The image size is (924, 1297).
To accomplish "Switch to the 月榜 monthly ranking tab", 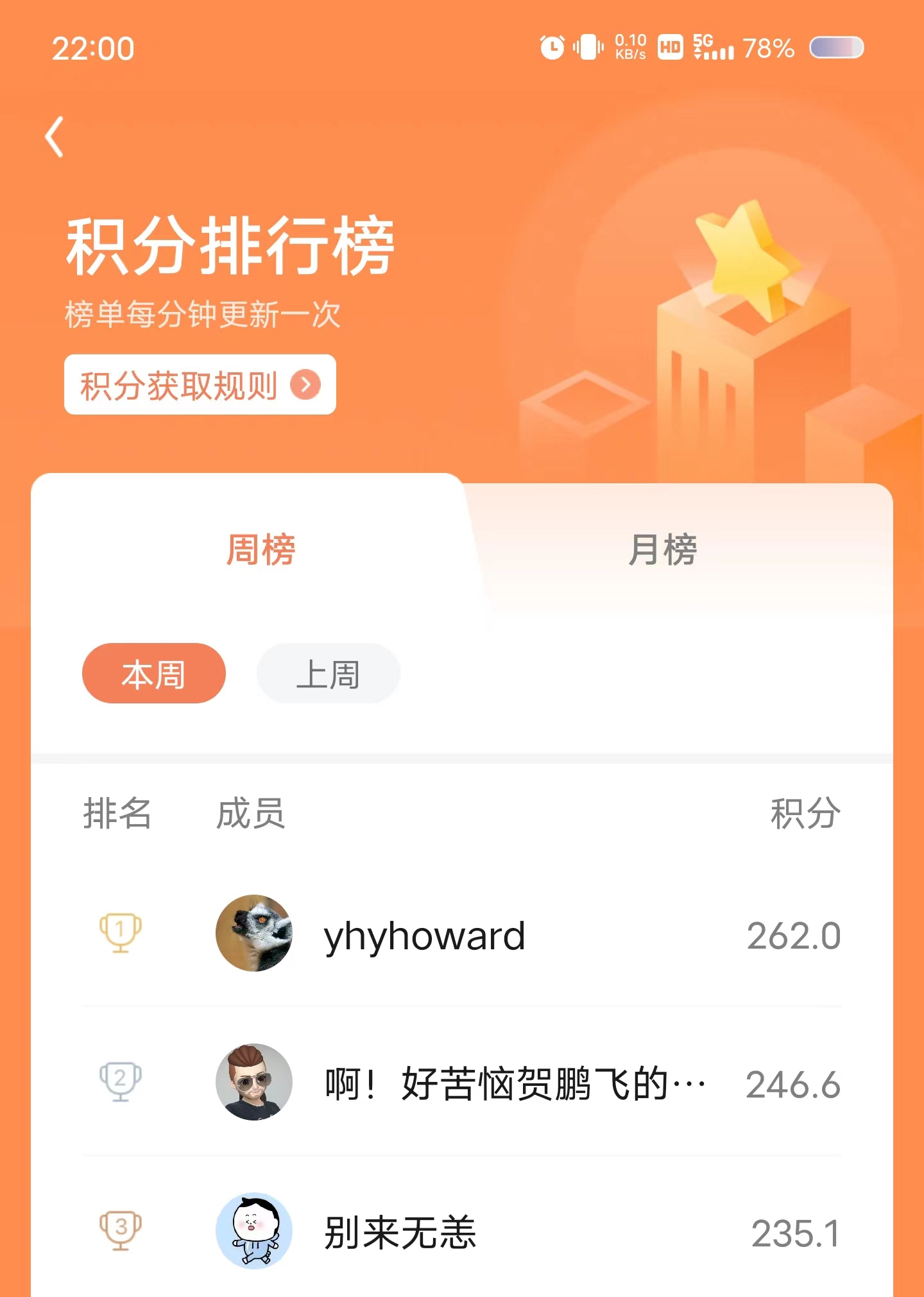I will pos(662,550).
